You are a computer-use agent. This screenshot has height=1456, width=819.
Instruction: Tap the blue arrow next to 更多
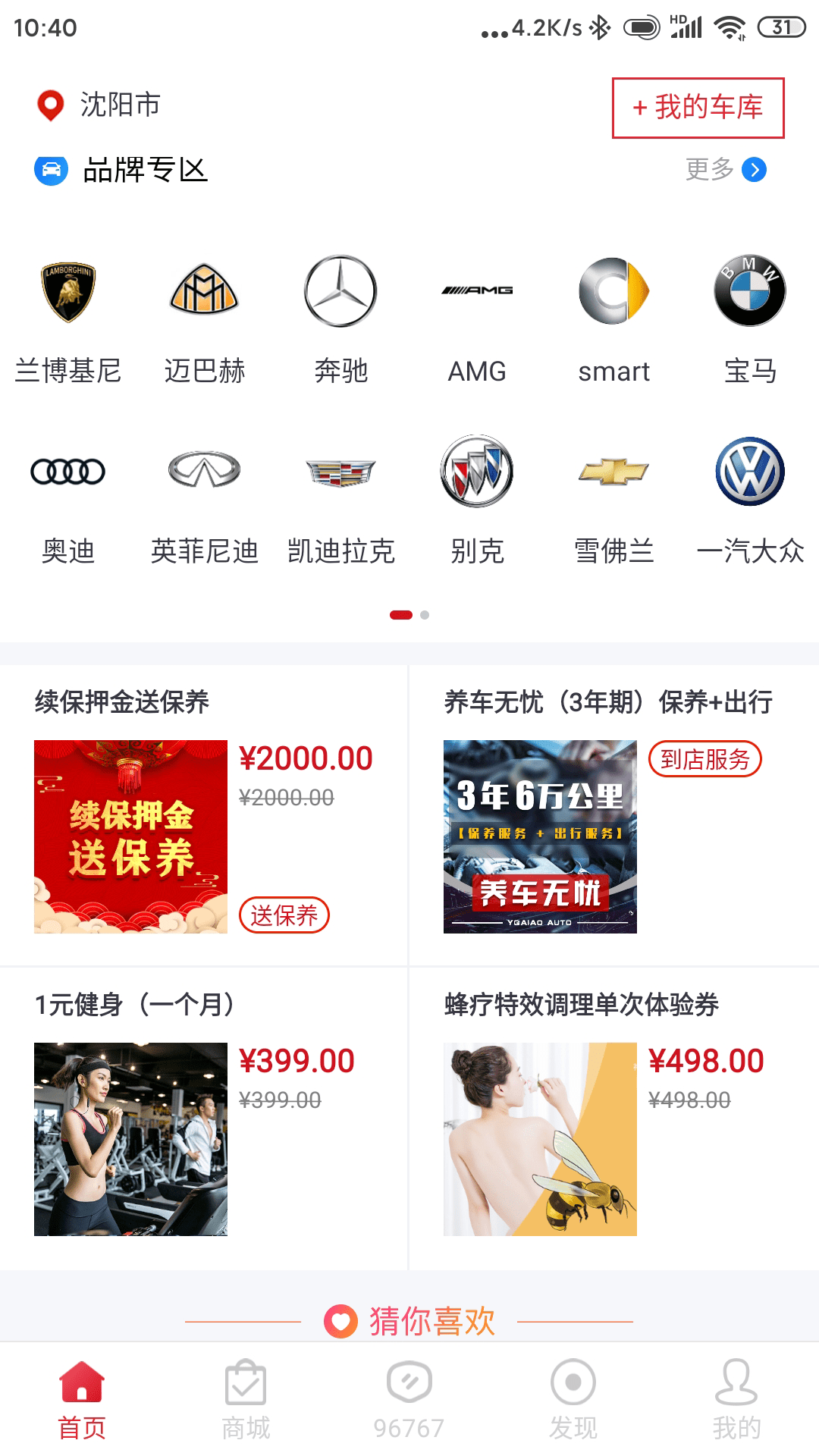755,171
